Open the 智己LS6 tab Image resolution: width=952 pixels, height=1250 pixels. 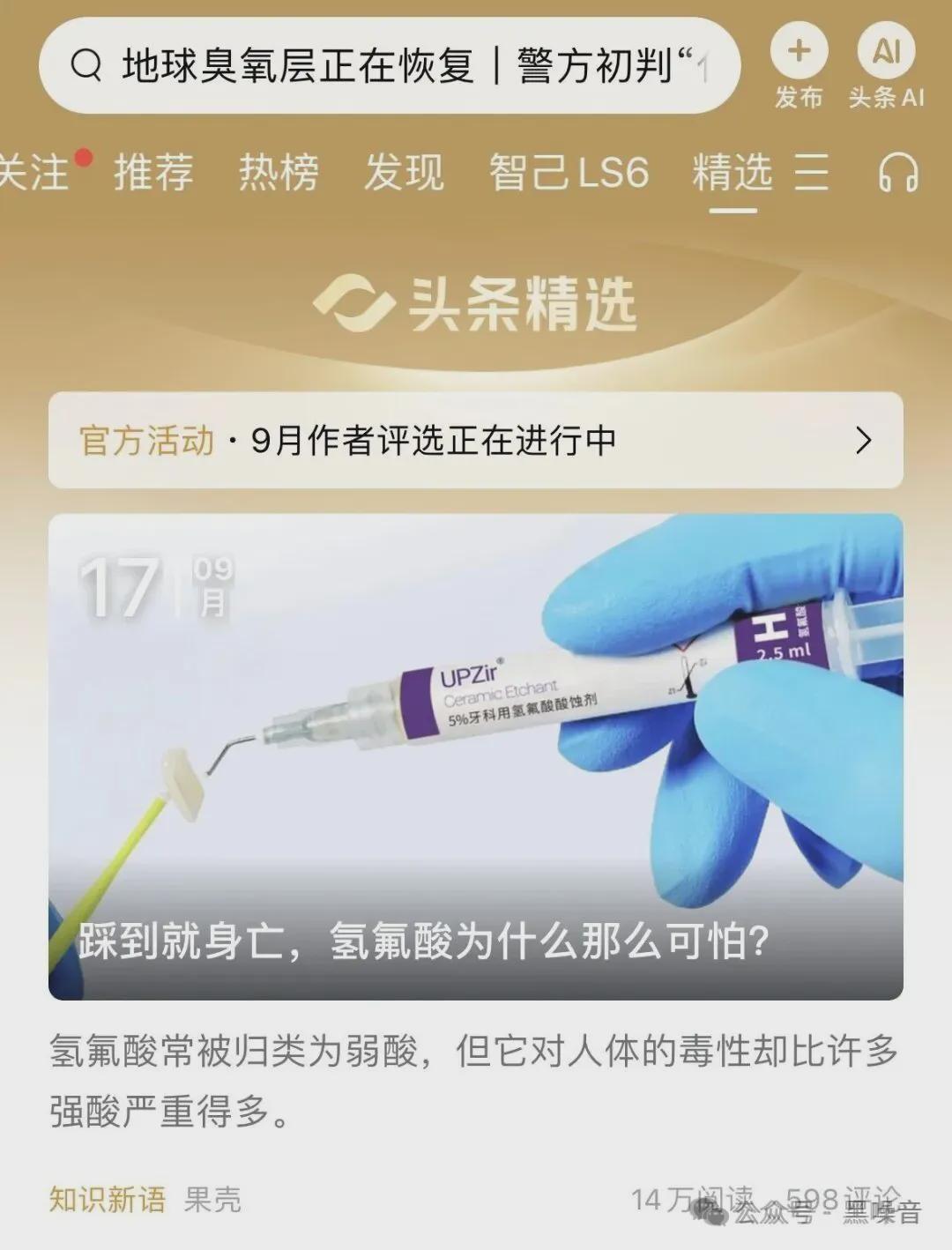point(569,171)
